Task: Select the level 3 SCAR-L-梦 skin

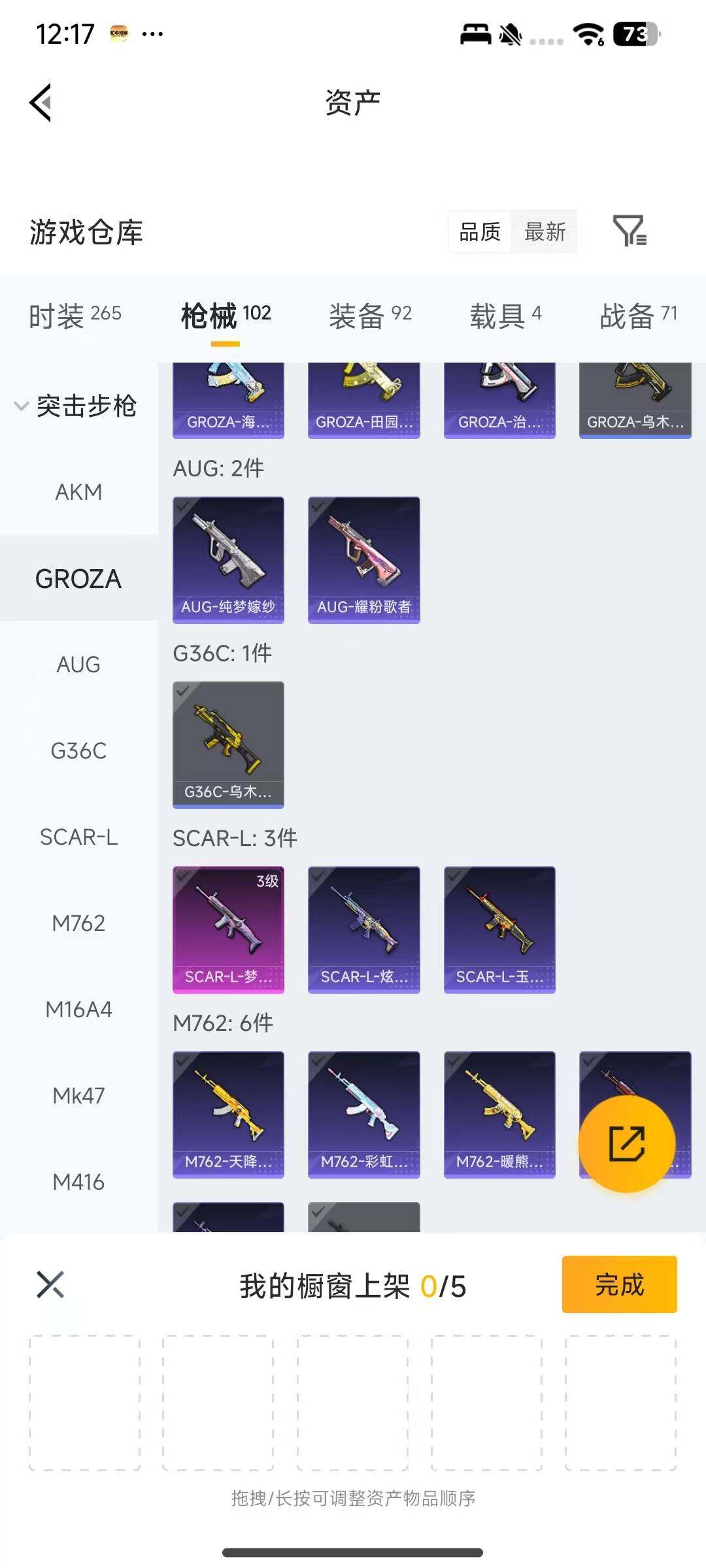Action: tap(228, 929)
